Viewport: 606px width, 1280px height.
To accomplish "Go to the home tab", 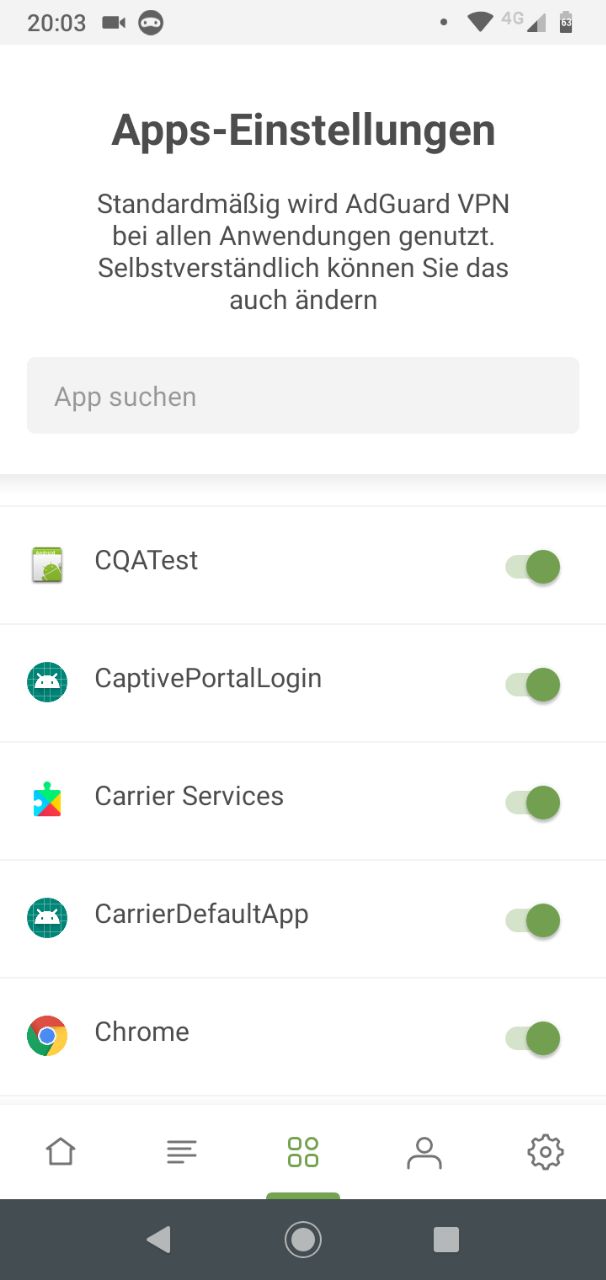I will [61, 1152].
